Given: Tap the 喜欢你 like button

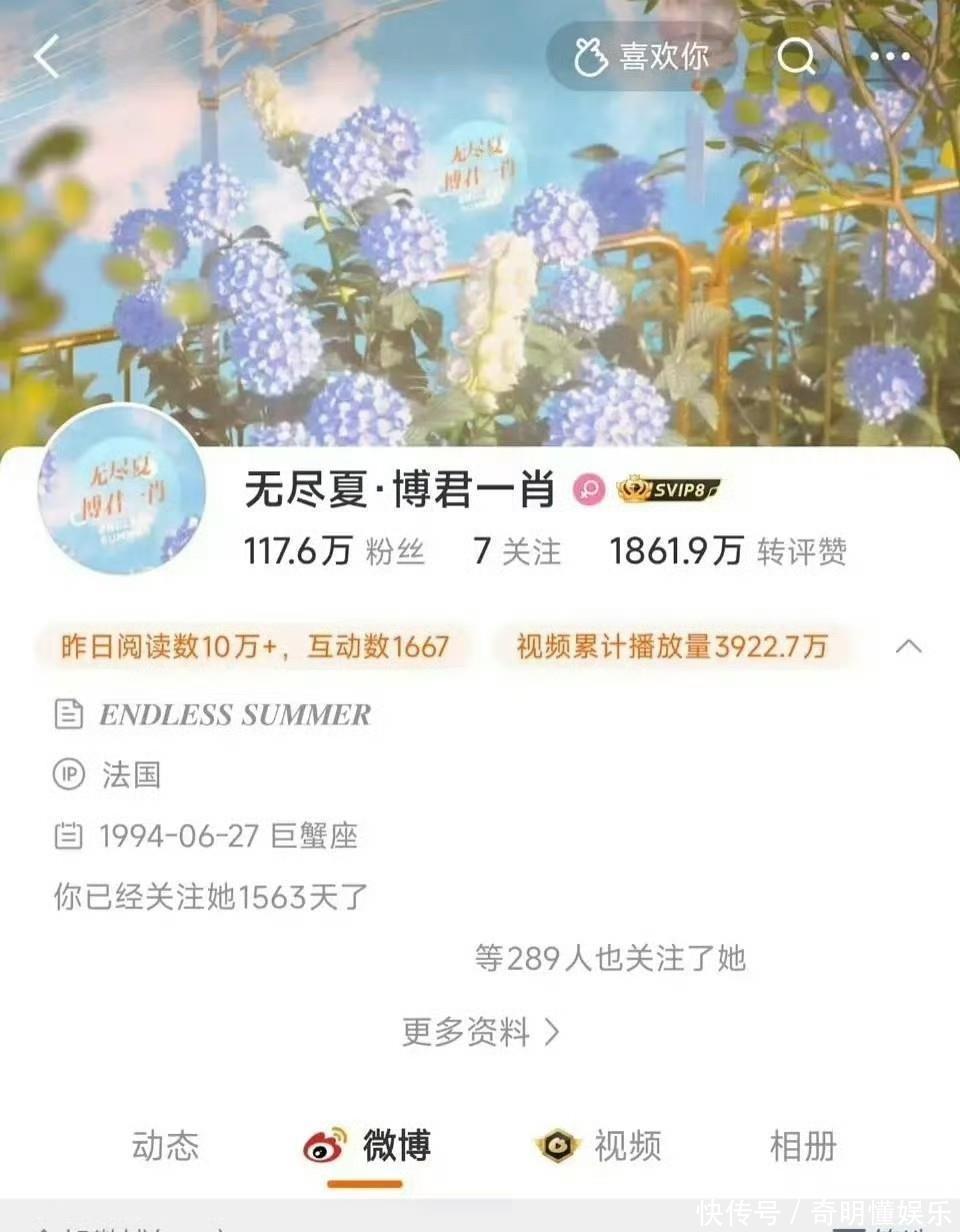Looking at the screenshot, I should tap(641, 57).
